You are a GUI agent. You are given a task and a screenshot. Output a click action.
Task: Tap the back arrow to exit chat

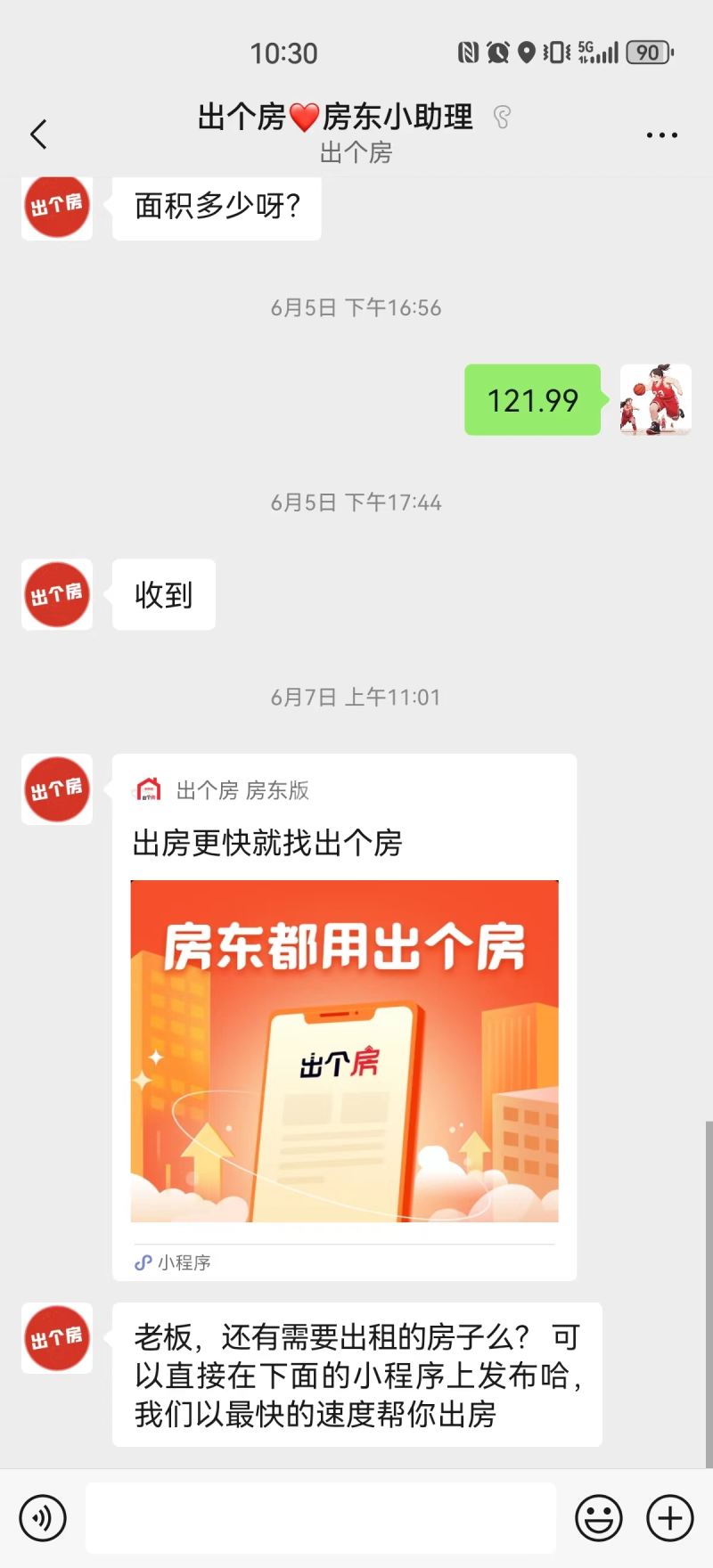(37, 134)
